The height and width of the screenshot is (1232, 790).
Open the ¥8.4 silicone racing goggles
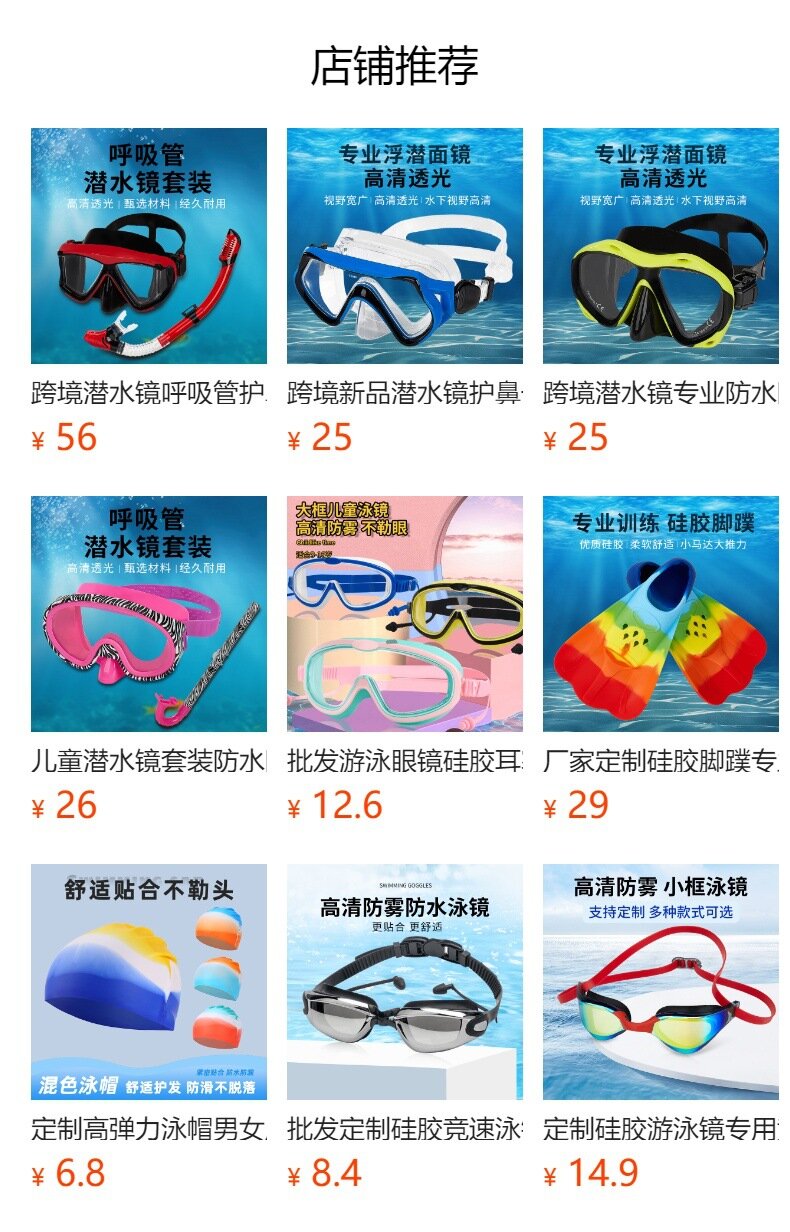[x=405, y=982]
